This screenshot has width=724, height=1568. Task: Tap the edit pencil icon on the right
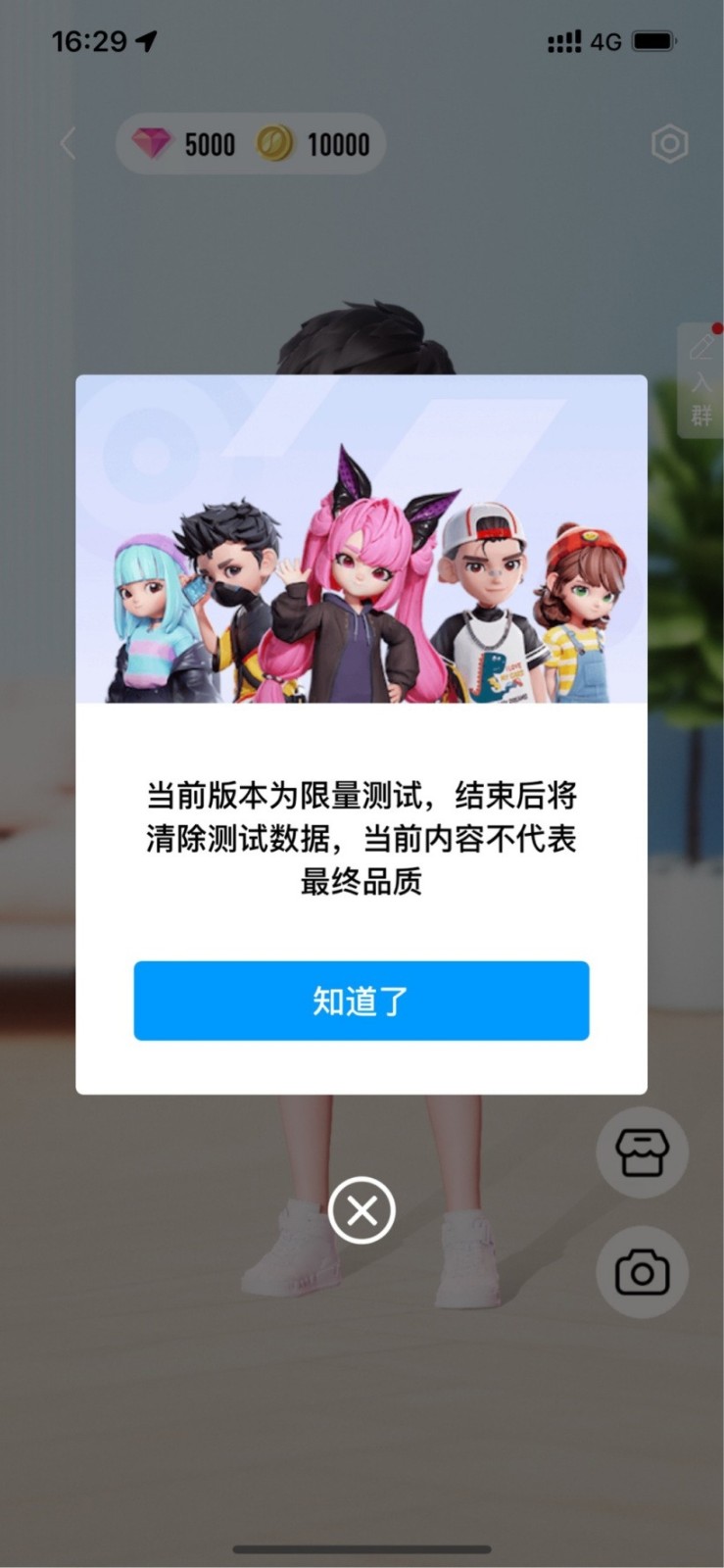(701, 348)
